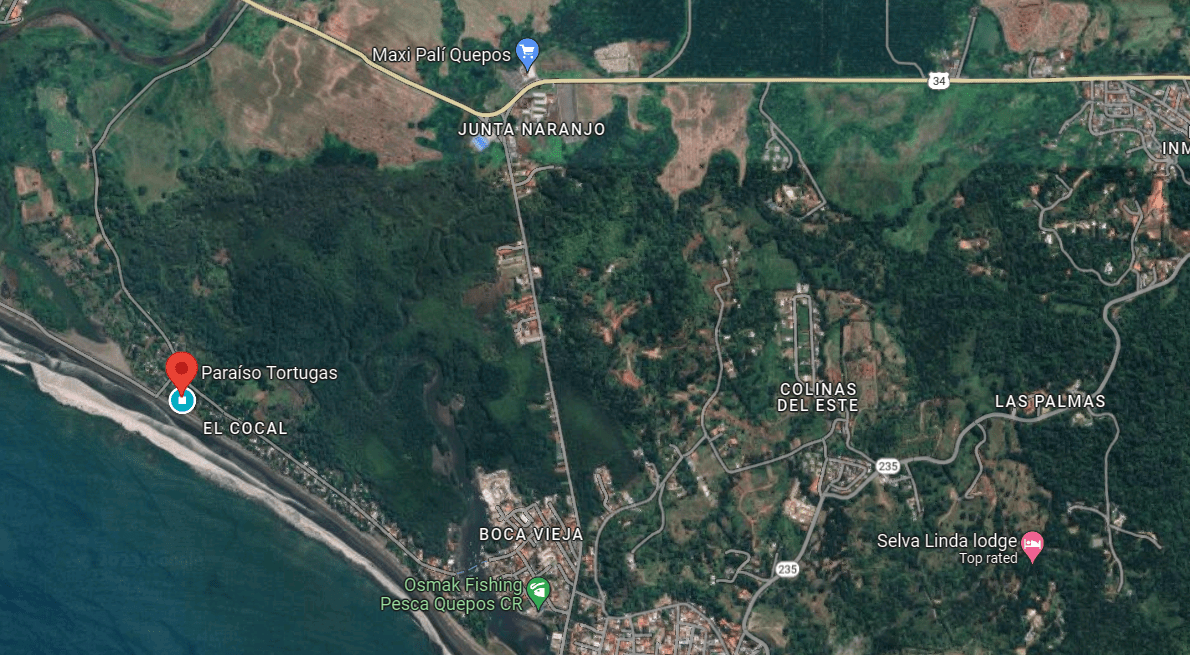This screenshot has width=1190, height=655.
Task: View the Selva Linda lodge hotel marker
Action: pos(1032,545)
